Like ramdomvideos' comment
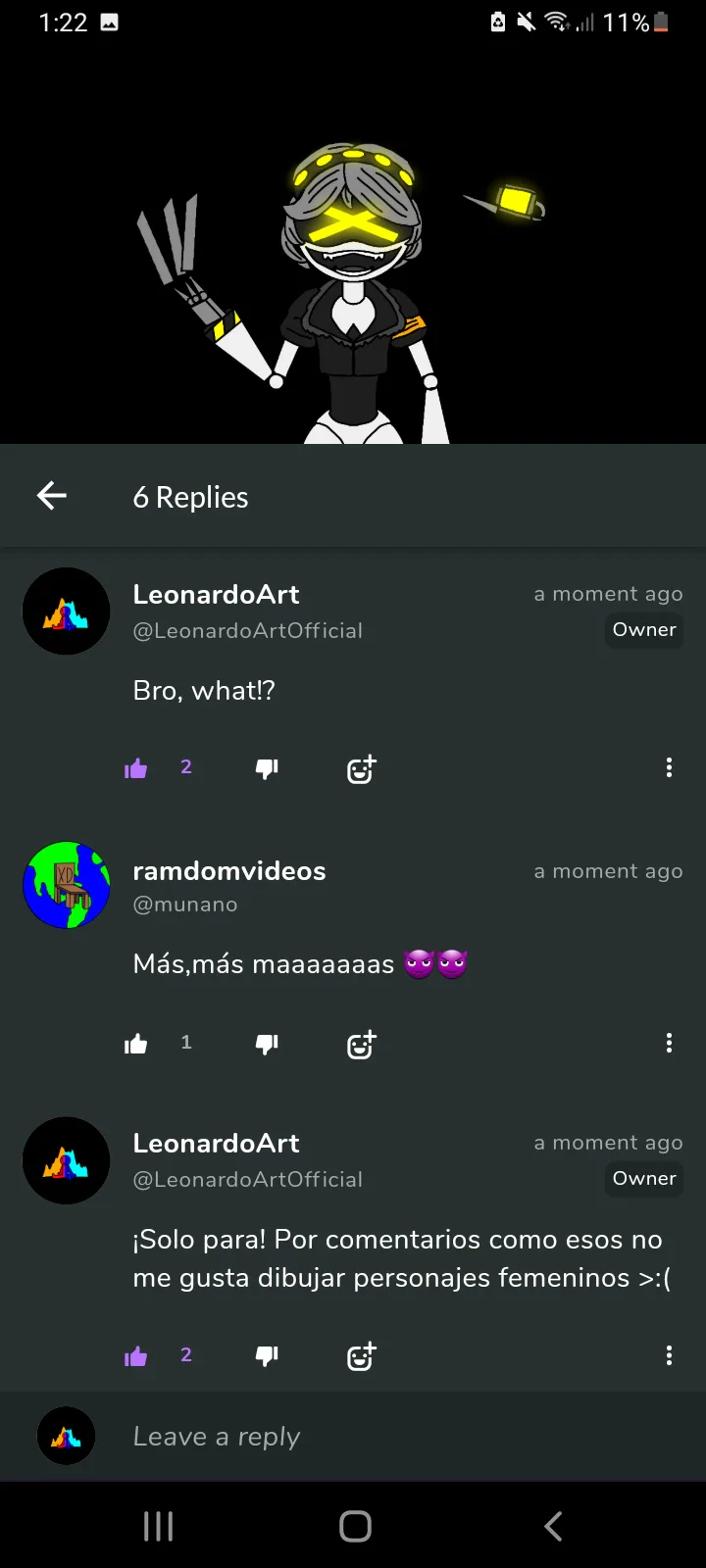This screenshot has height=1568, width=706. pos(135,1044)
